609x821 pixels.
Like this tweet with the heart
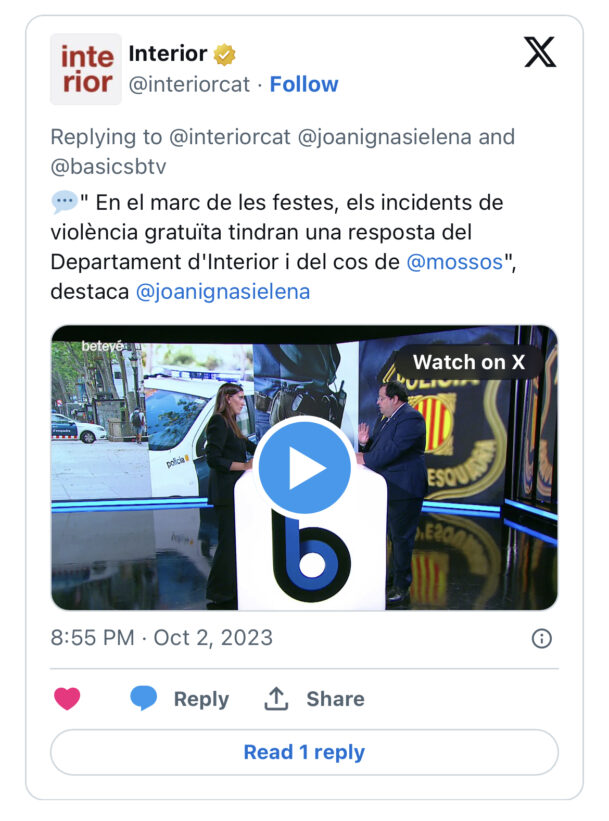[x=67, y=699]
